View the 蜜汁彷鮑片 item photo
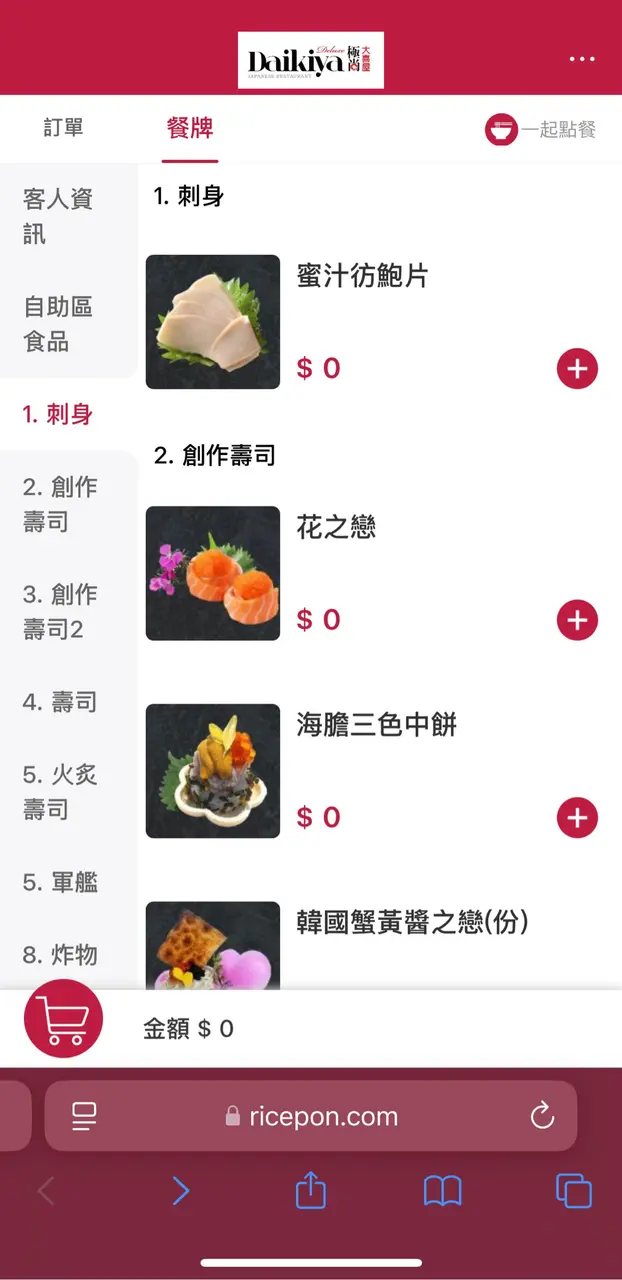 [213, 322]
